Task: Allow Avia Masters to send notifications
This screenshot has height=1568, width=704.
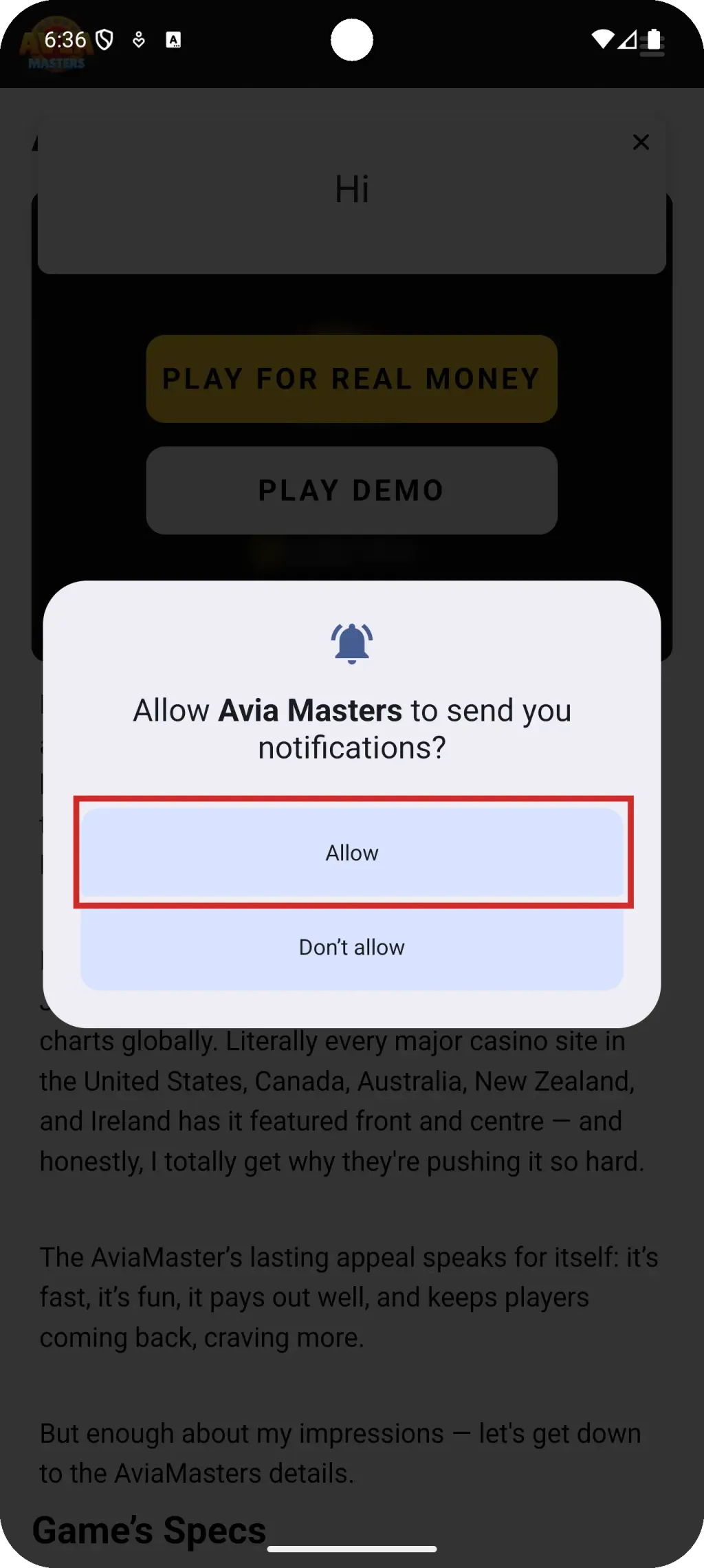Action: pyautogui.click(x=352, y=852)
